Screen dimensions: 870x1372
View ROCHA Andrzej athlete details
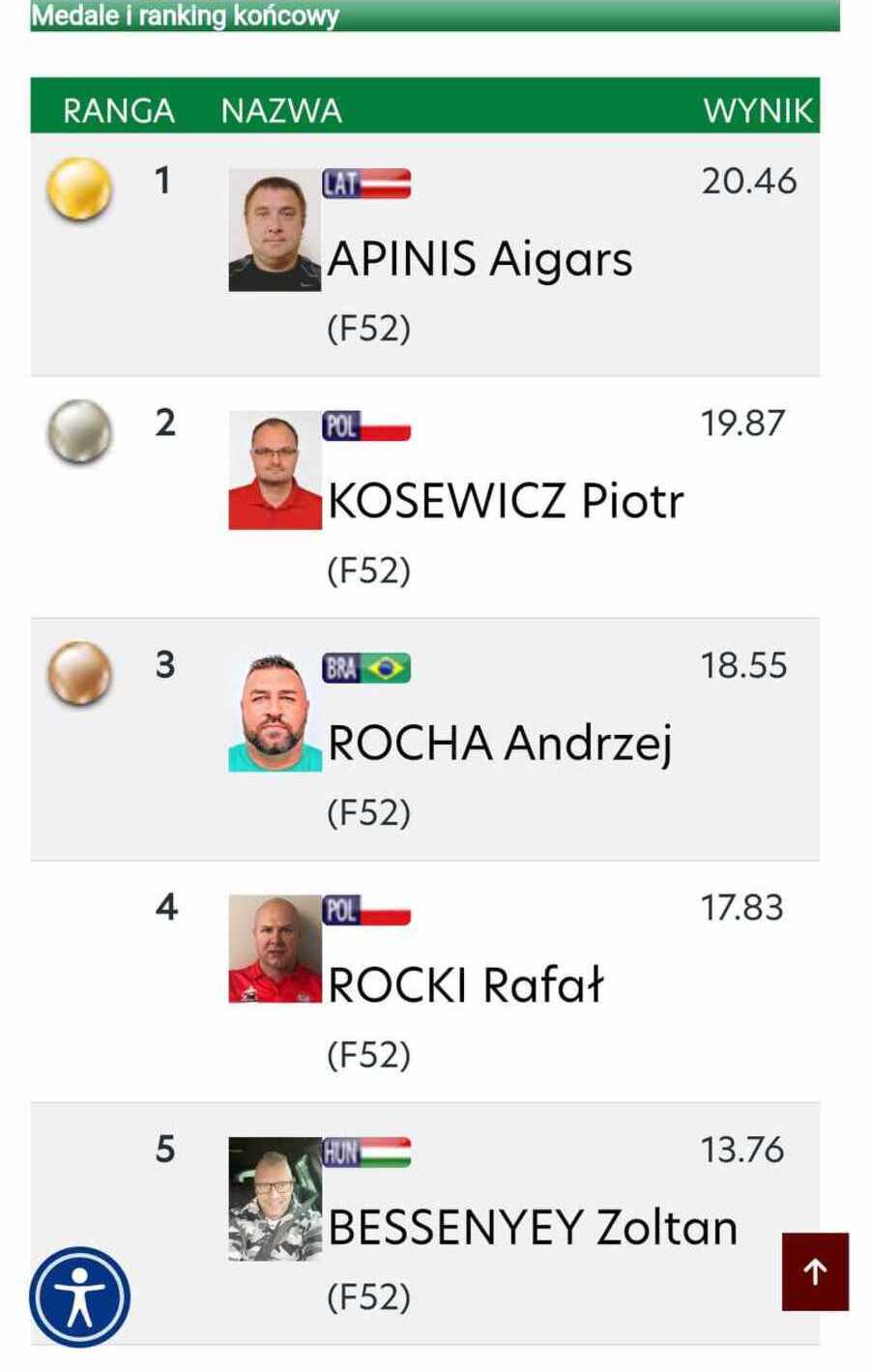499,744
